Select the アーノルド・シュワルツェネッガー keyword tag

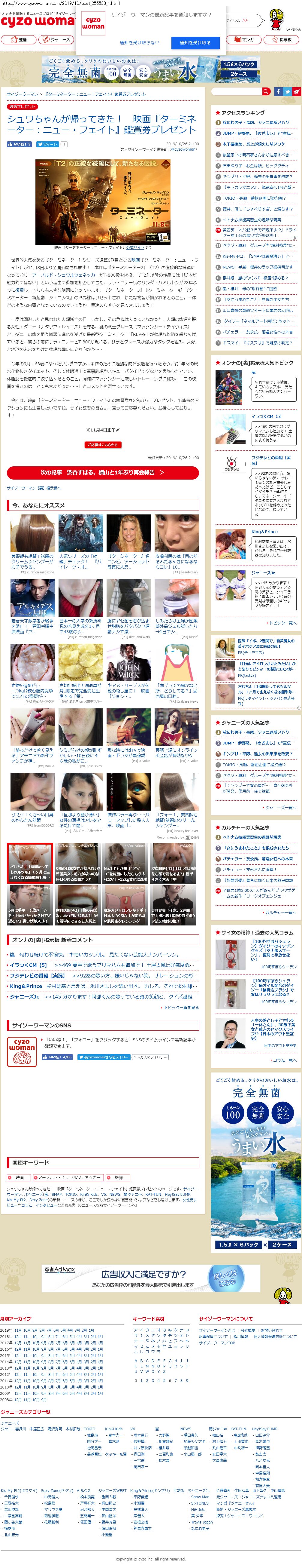(68, 1178)
